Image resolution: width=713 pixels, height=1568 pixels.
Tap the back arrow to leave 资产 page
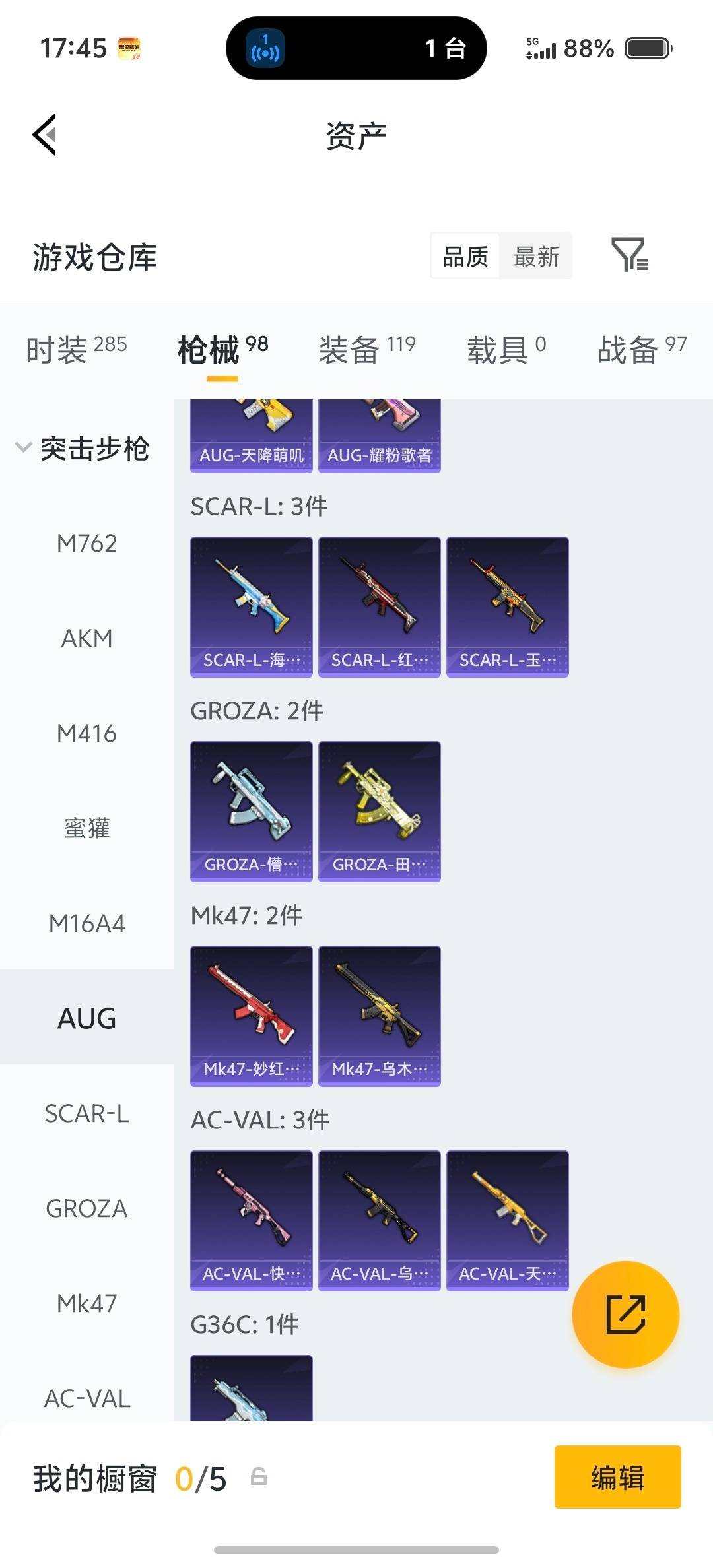44,134
